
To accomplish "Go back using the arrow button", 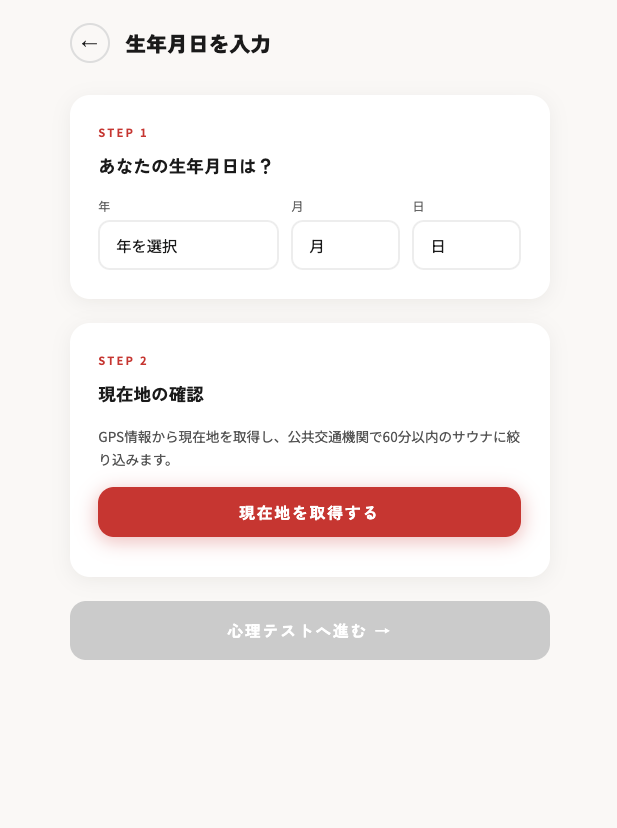I will 90,43.
